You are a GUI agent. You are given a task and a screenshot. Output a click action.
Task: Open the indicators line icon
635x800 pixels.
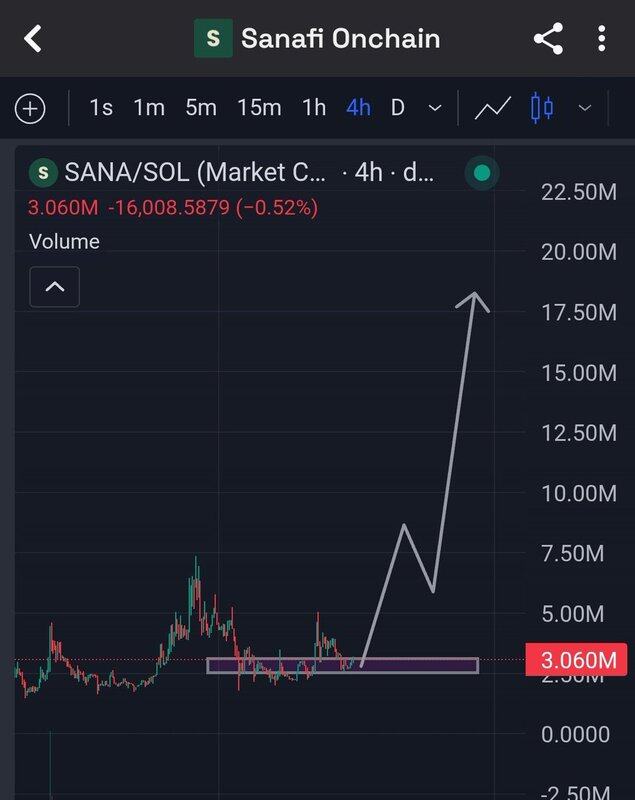pyautogui.click(x=493, y=108)
